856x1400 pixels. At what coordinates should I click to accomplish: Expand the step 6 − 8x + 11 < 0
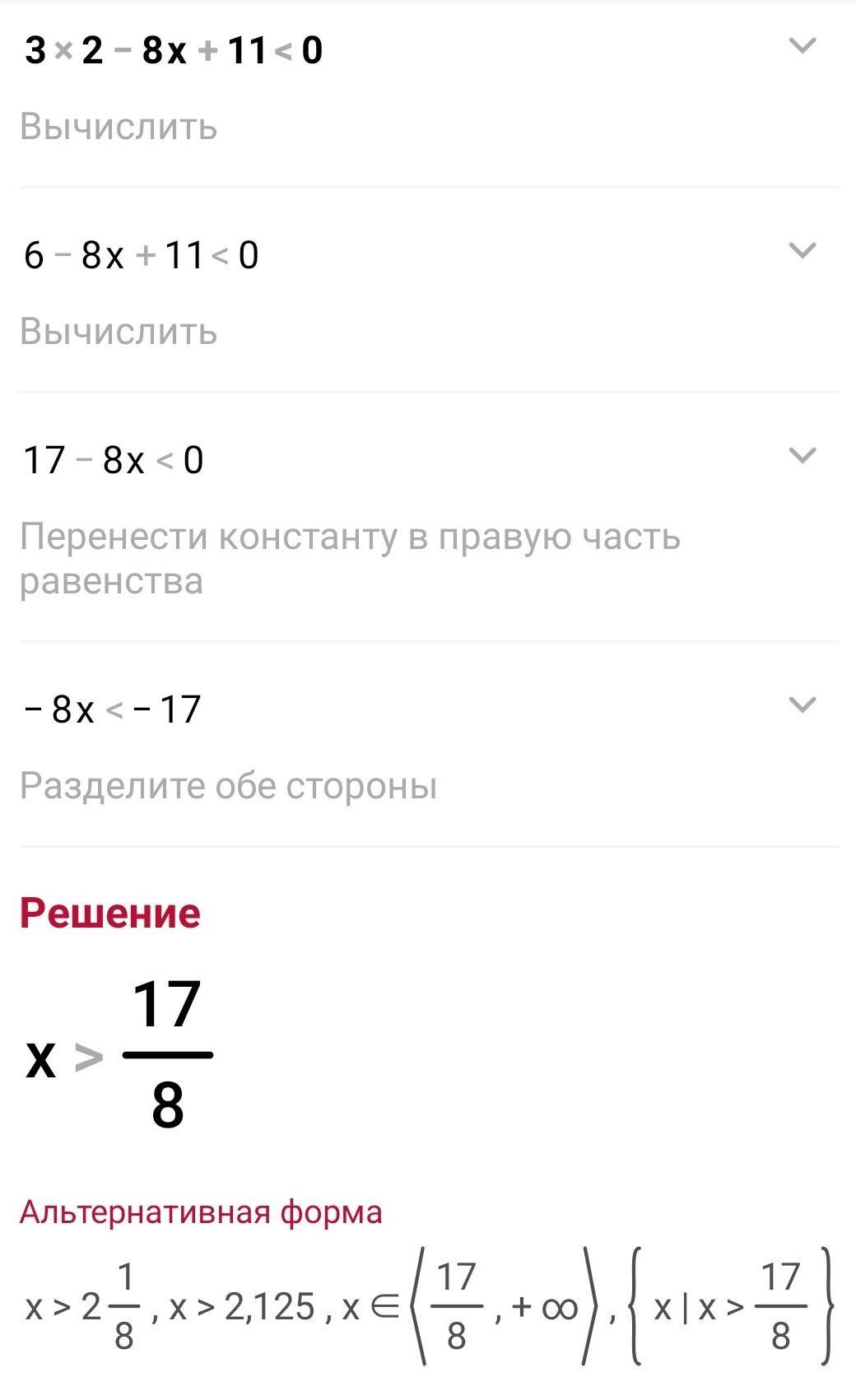802,250
